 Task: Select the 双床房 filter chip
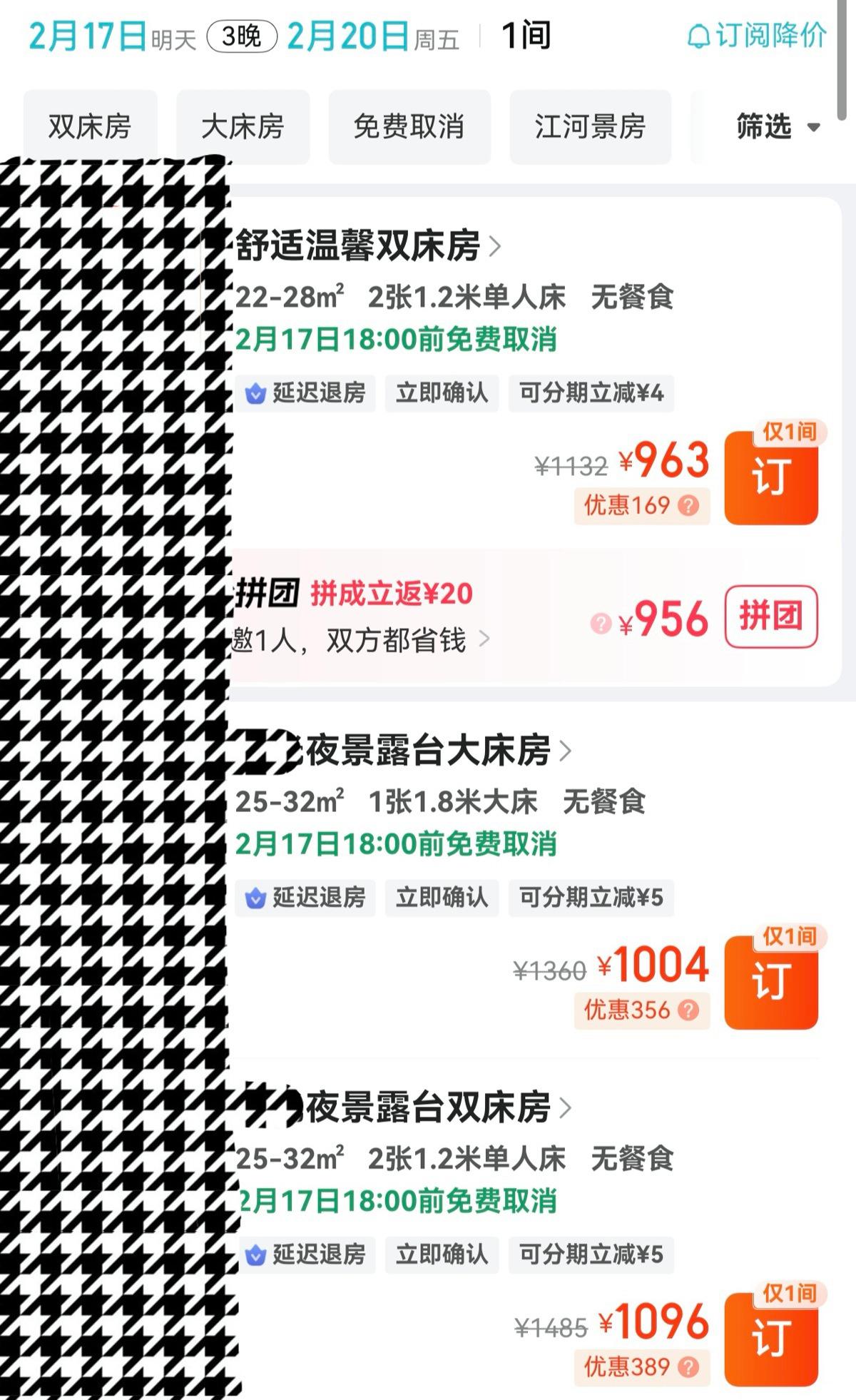pyautogui.click(x=90, y=127)
